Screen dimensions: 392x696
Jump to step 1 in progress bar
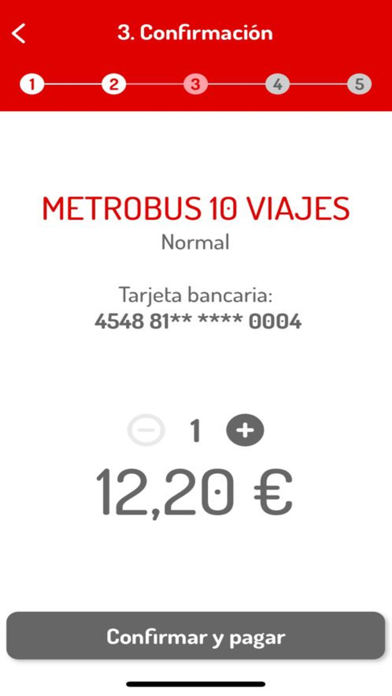point(32,84)
